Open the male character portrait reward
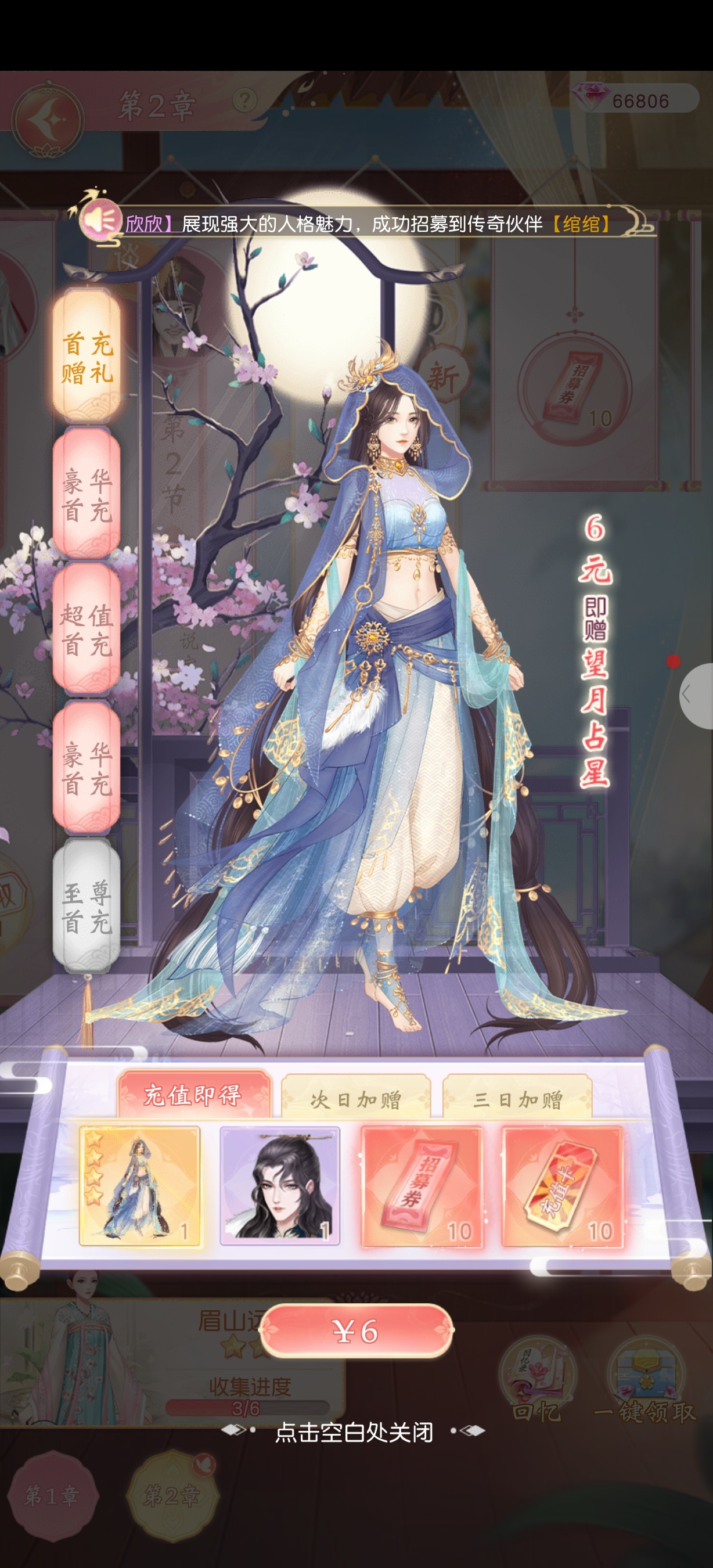 (x=280, y=1185)
